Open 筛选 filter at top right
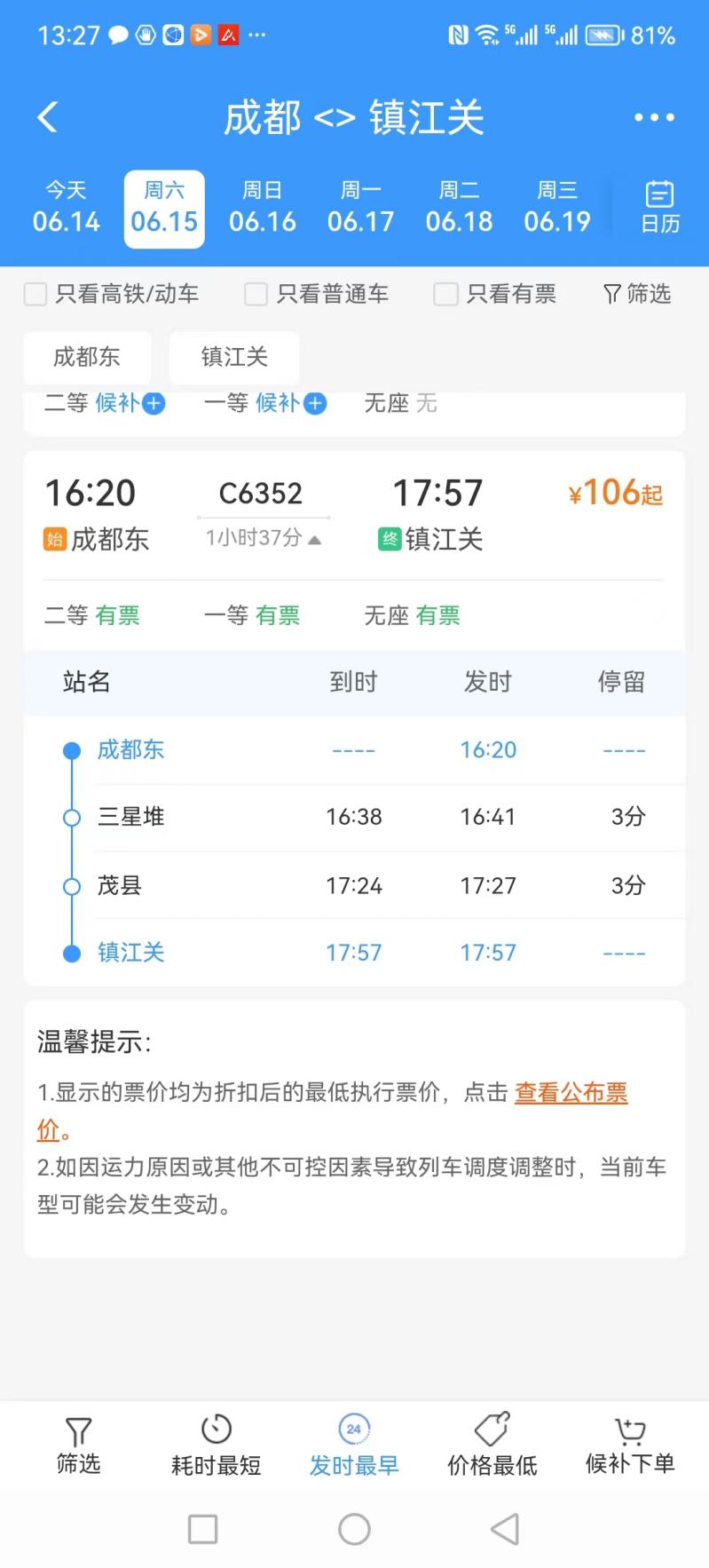This screenshot has height=1568, width=709. coord(637,294)
